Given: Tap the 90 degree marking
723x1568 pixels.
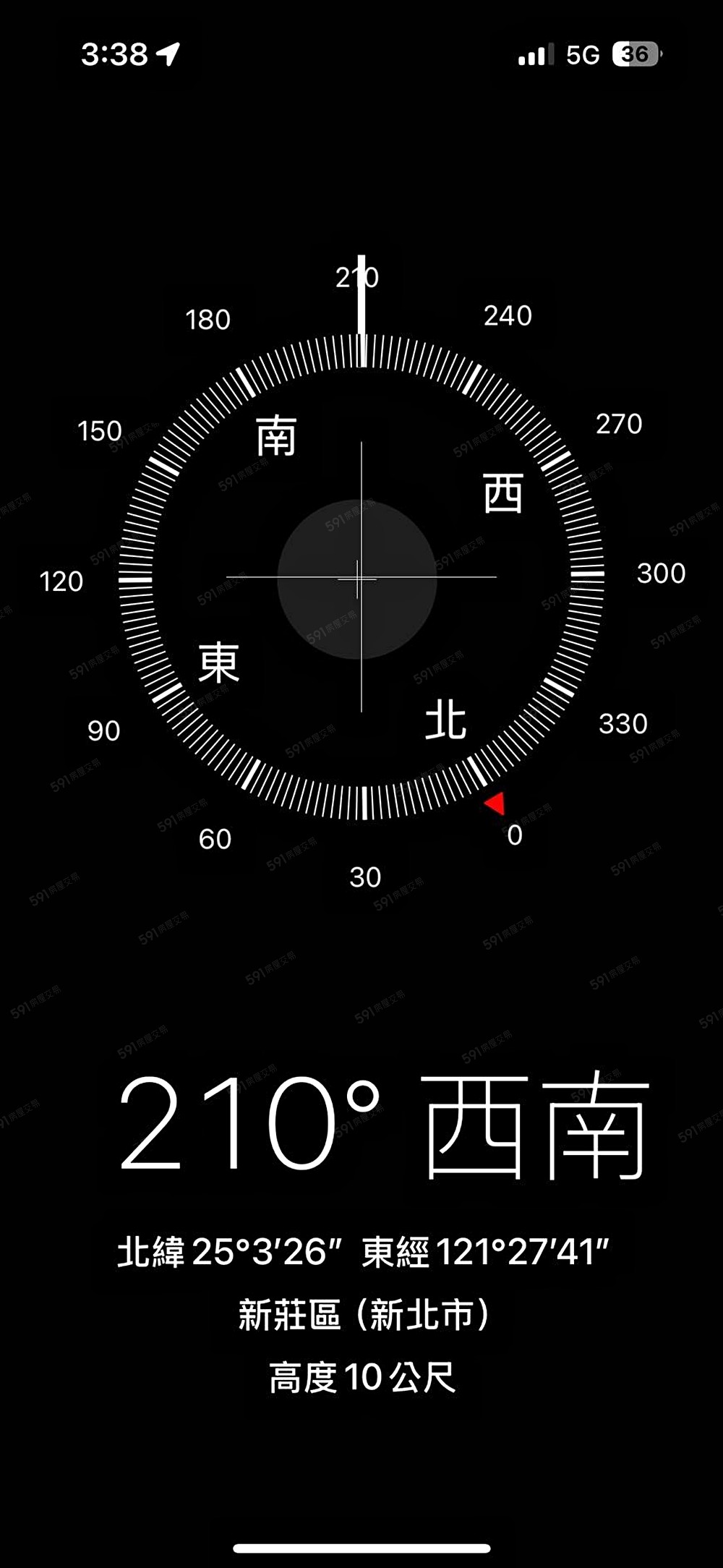Looking at the screenshot, I should (x=106, y=730).
